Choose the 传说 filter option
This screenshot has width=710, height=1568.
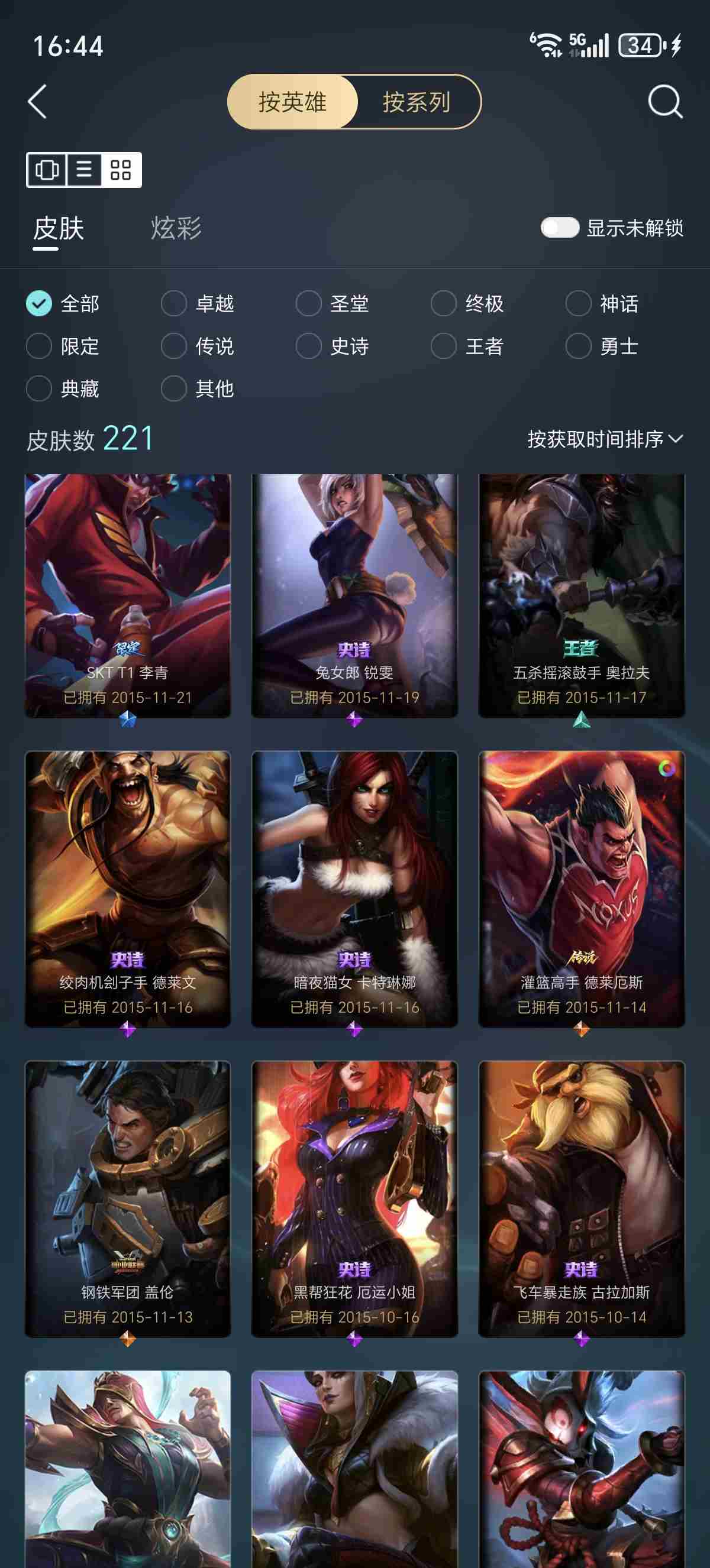tap(173, 346)
